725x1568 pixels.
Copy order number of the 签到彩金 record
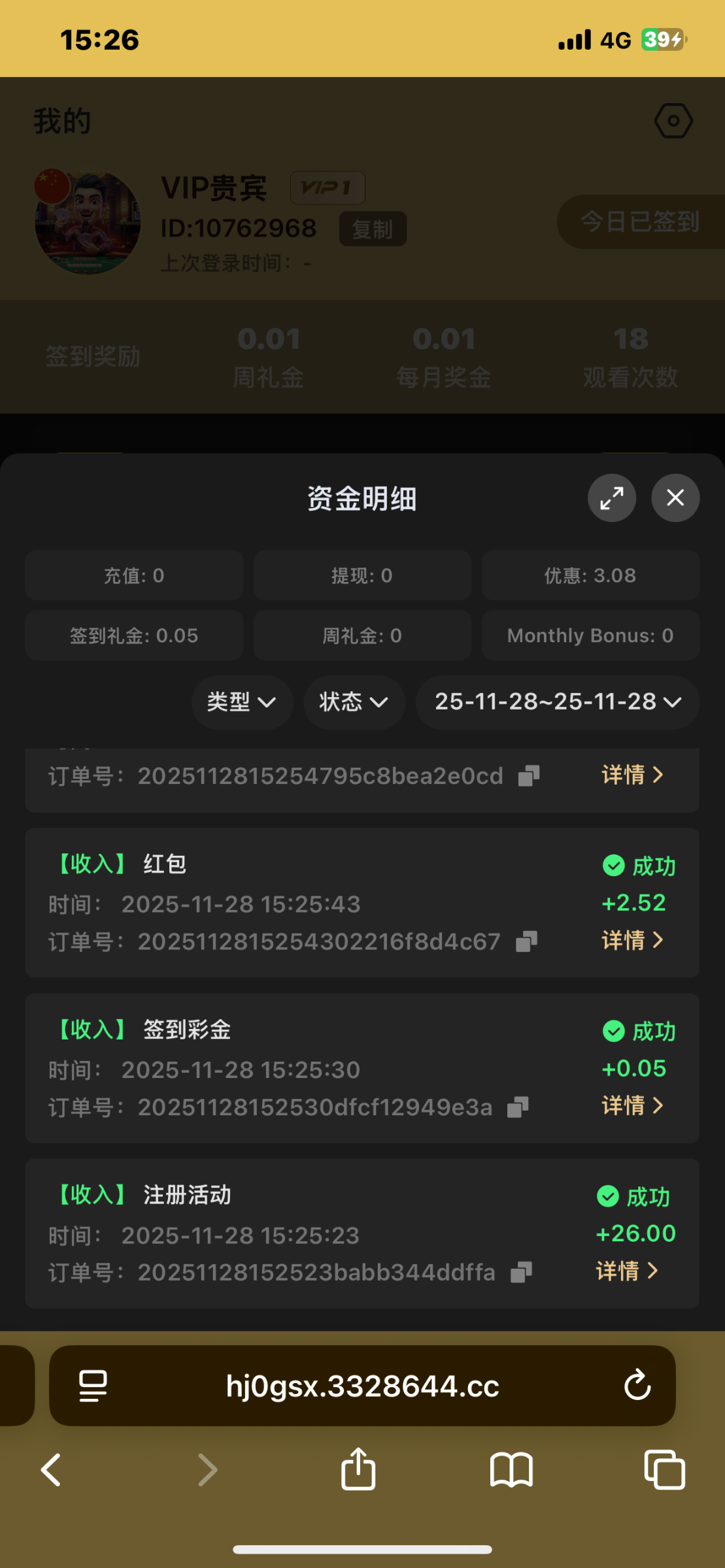tap(518, 1107)
